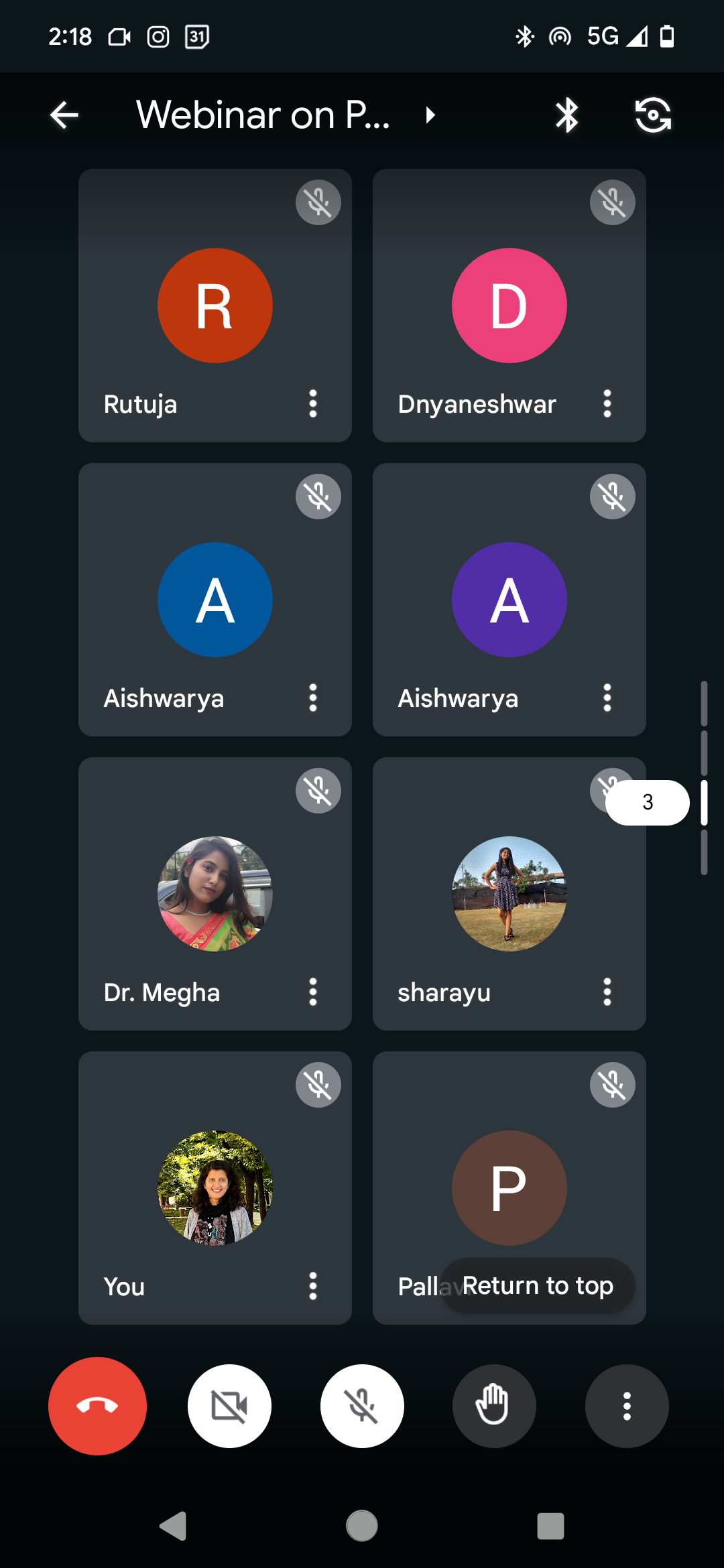Raise your hand in the meeting
Screen dimensions: 724x1568
pyautogui.click(x=494, y=1406)
